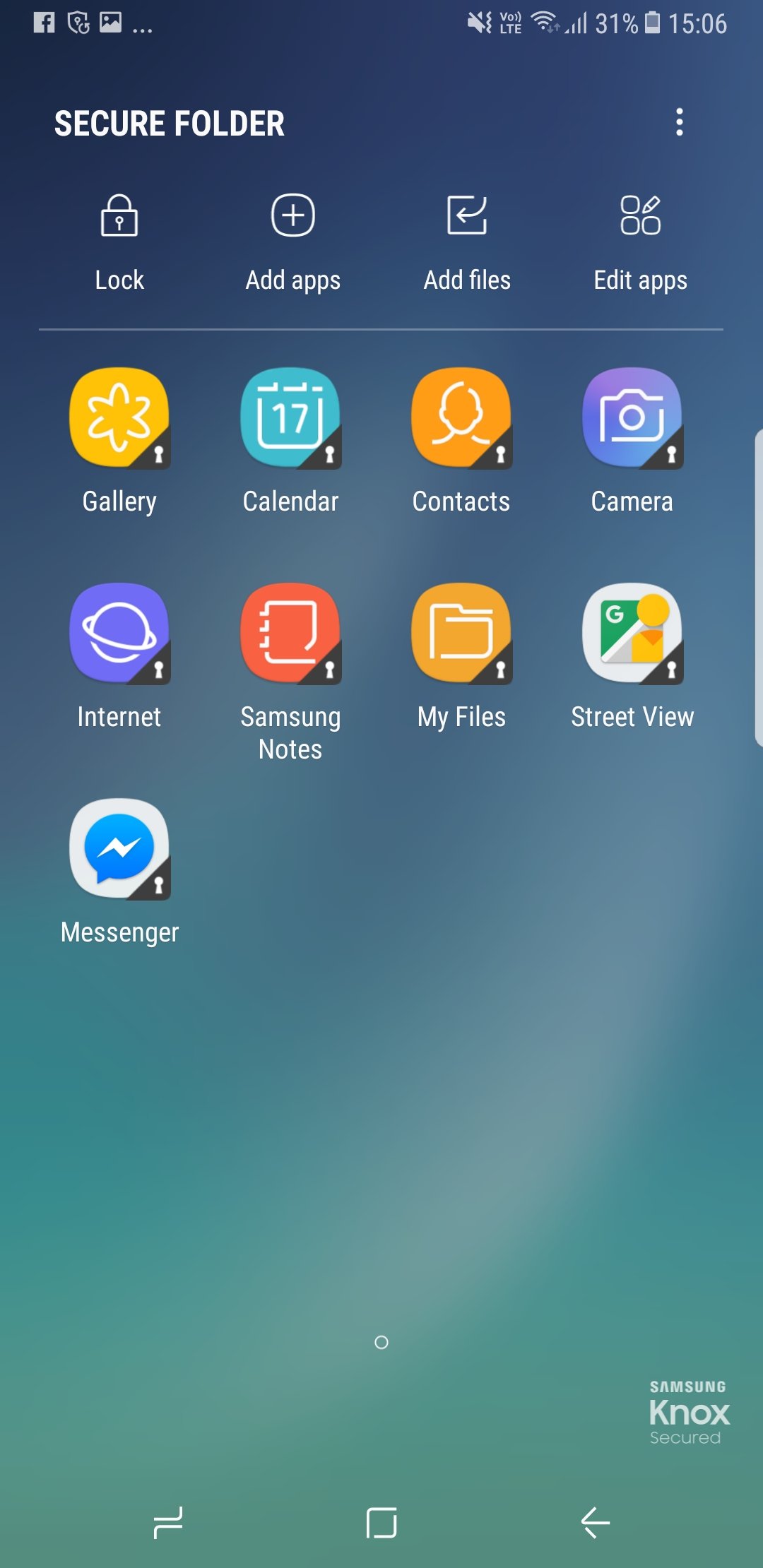Select Add files

point(466,242)
